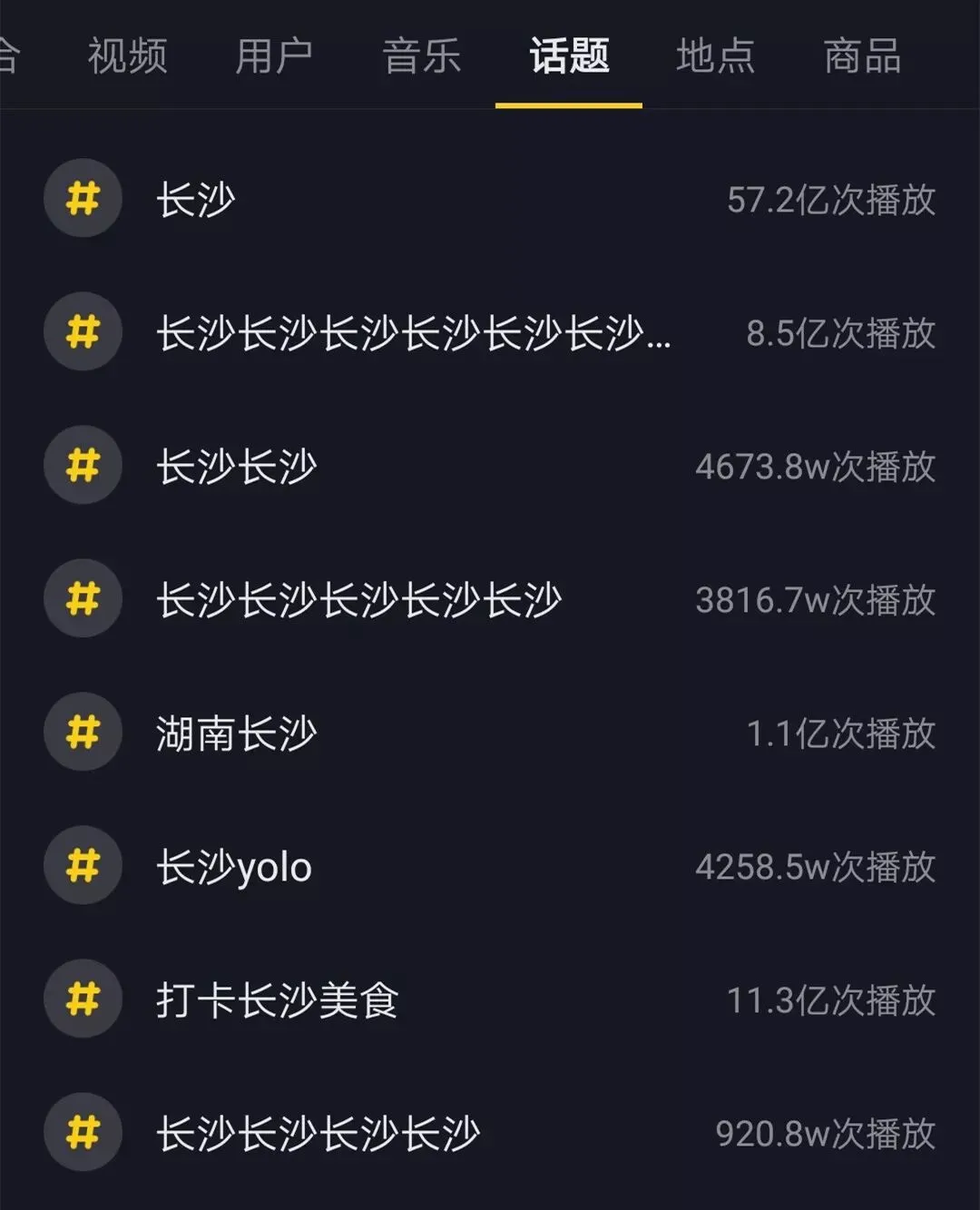The image size is (980, 1210).
Task: Open the 音乐 tab
Action: pos(422,56)
